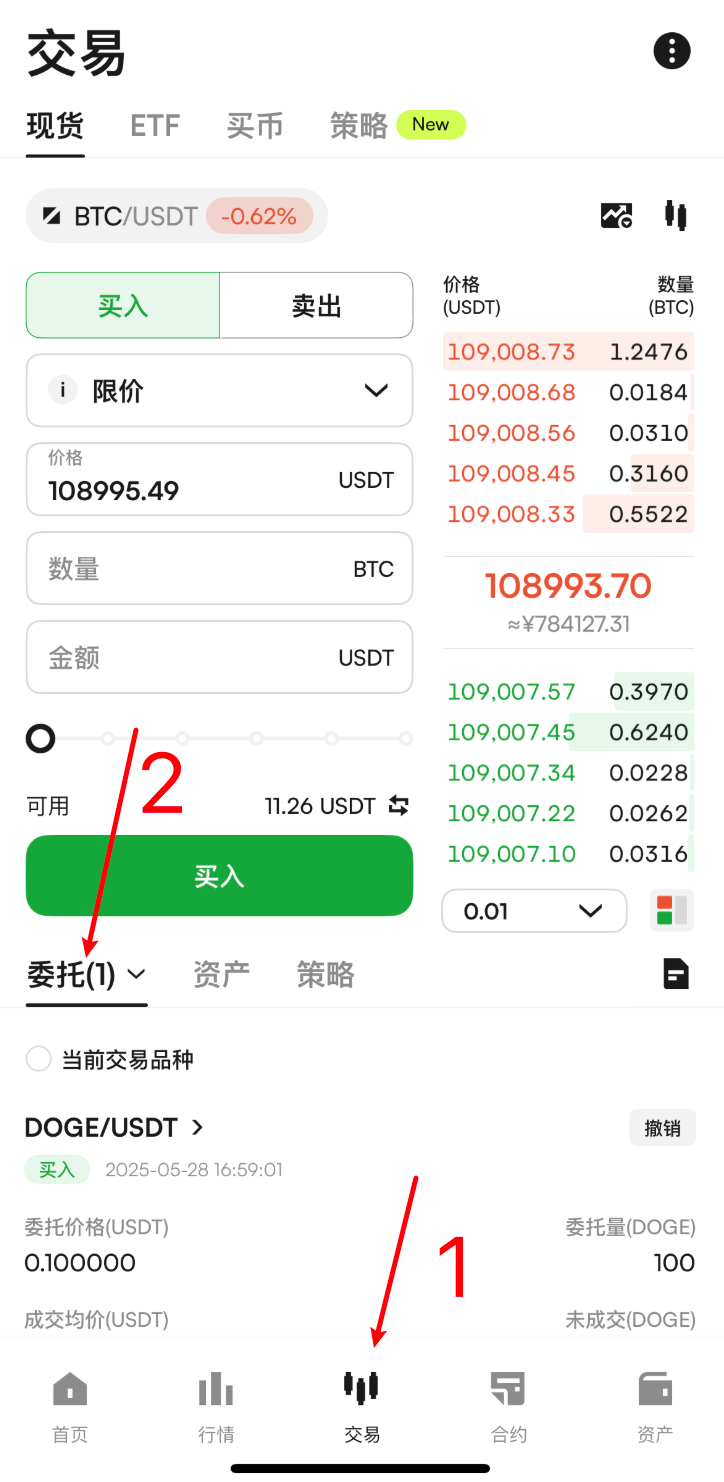
Task: Switch to the 买币 tab
Action: click(255, 126)
